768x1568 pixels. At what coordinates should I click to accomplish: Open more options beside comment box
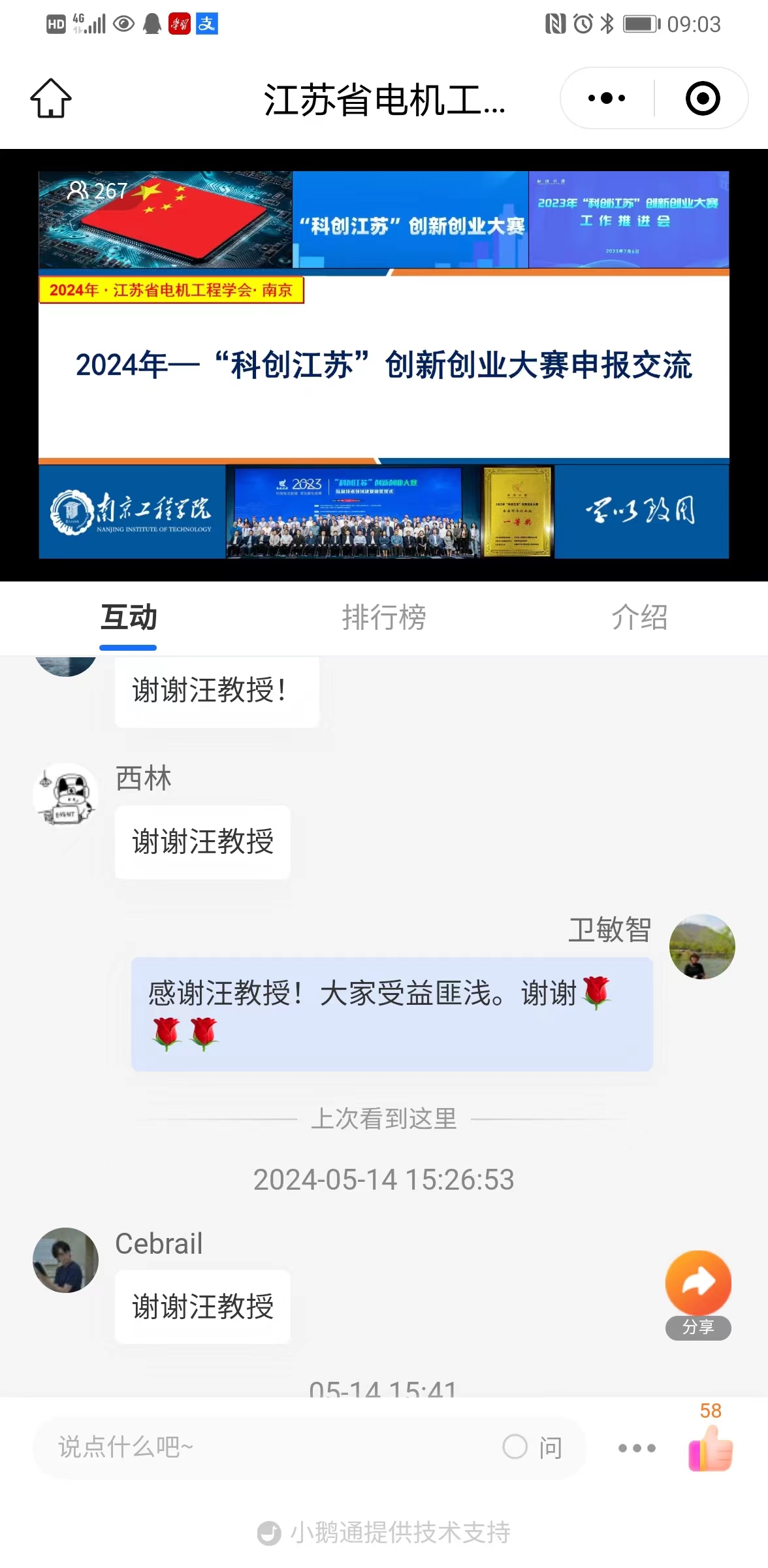click(x=637, y=1448)
